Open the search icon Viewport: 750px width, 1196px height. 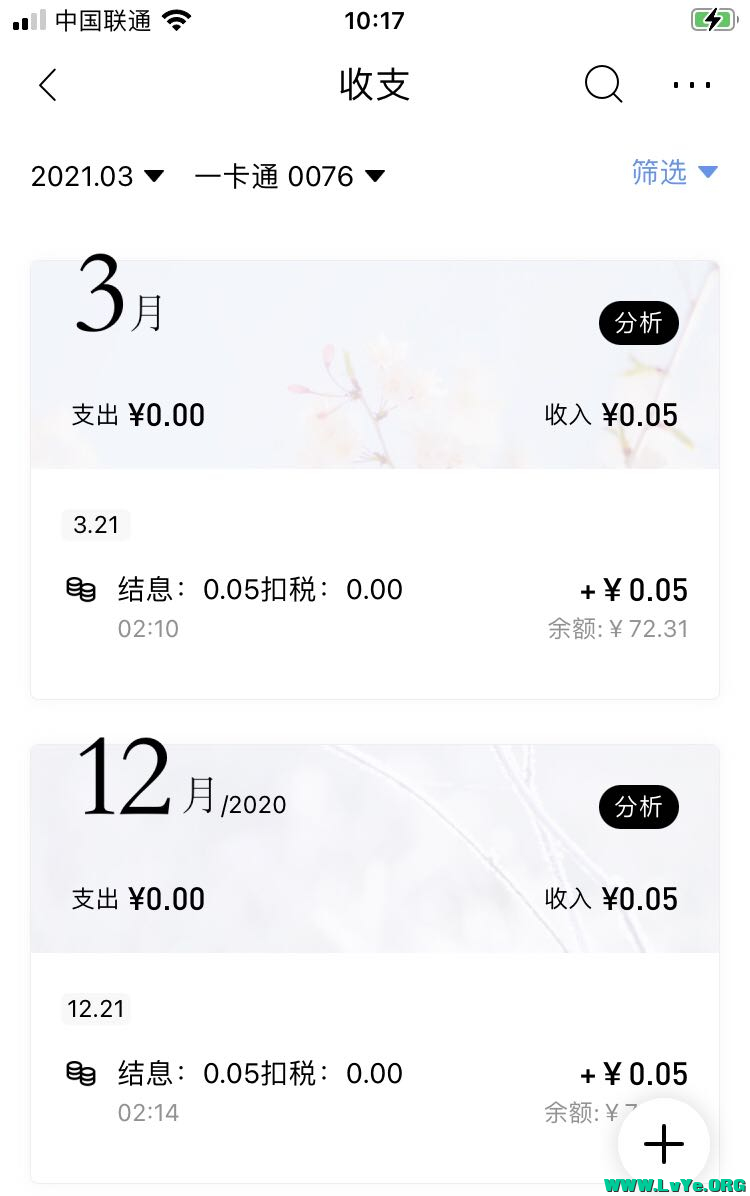coord(603,85)
